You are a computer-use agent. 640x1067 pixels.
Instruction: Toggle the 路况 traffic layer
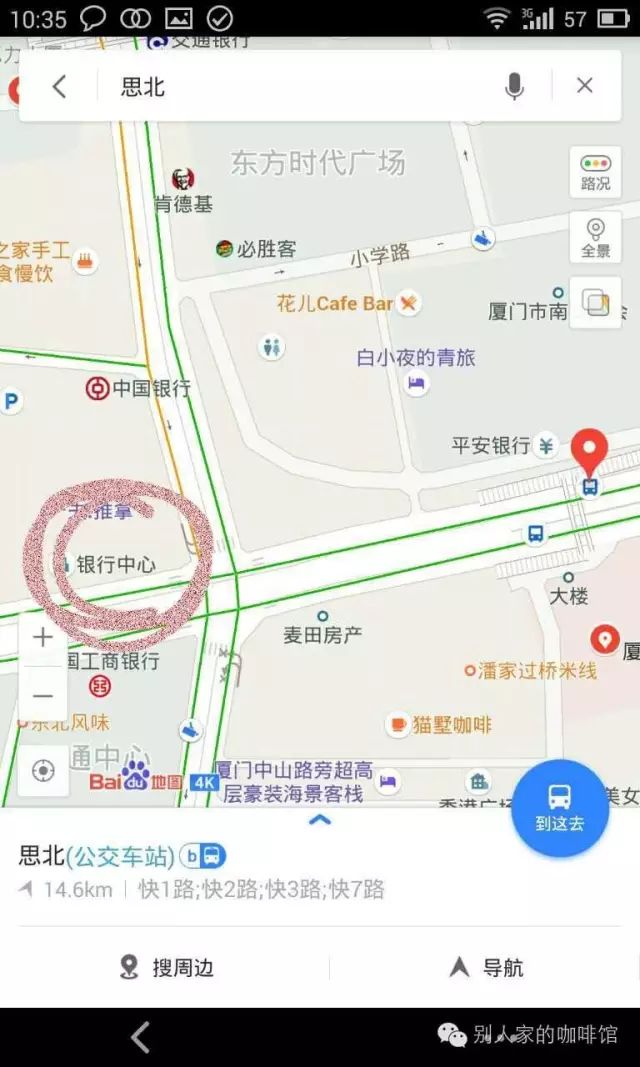click(x=595, y=172)
